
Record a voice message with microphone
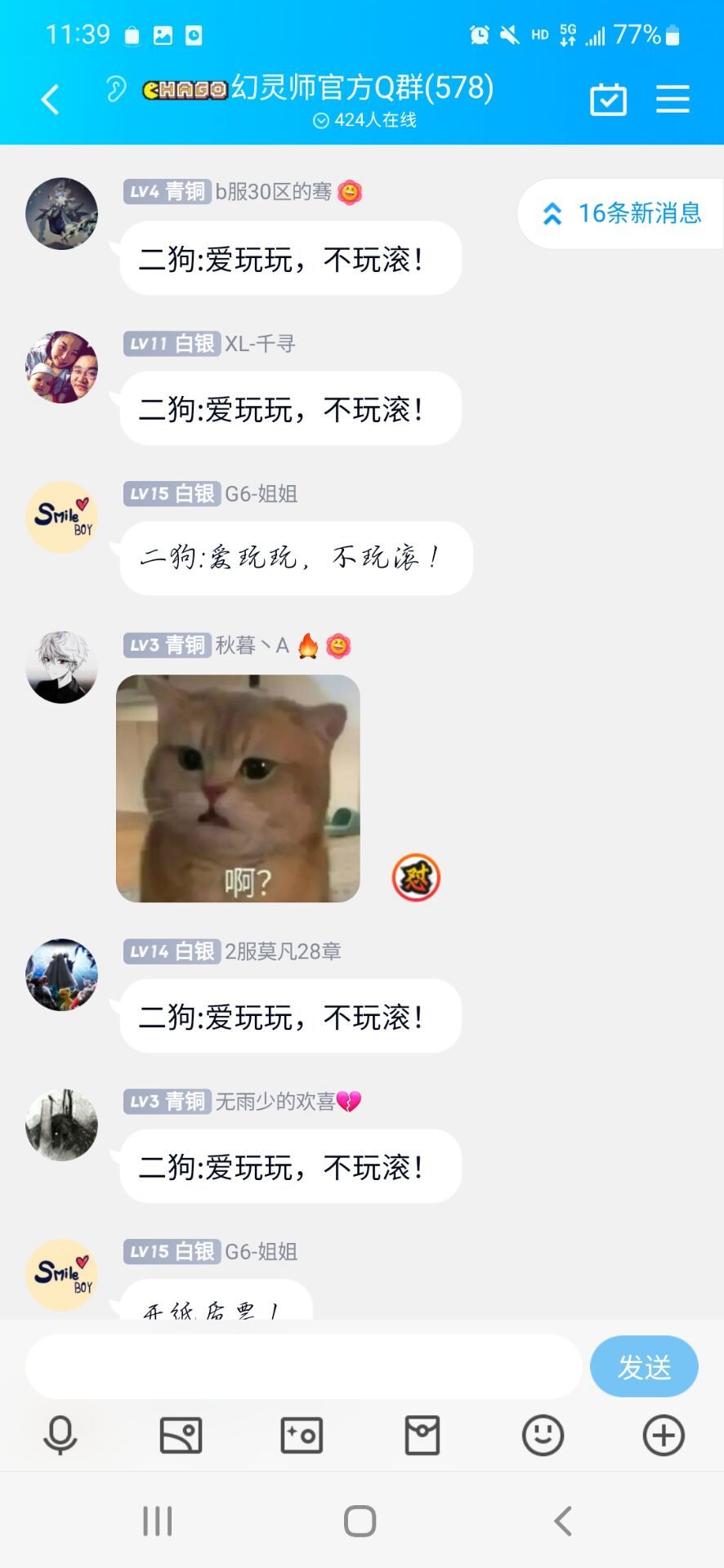[x=60, y=1435]
